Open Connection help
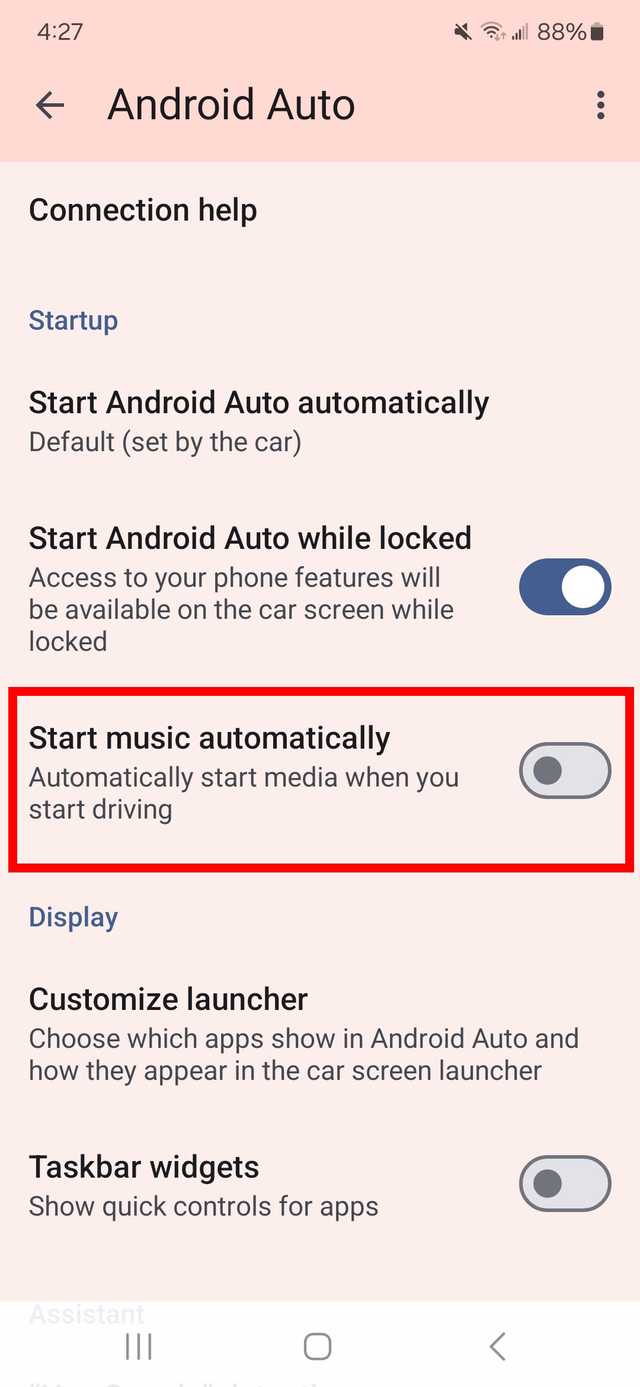The height and width of the screenshot is (1387, 640). pyautogui.click(x=143, y=210)
